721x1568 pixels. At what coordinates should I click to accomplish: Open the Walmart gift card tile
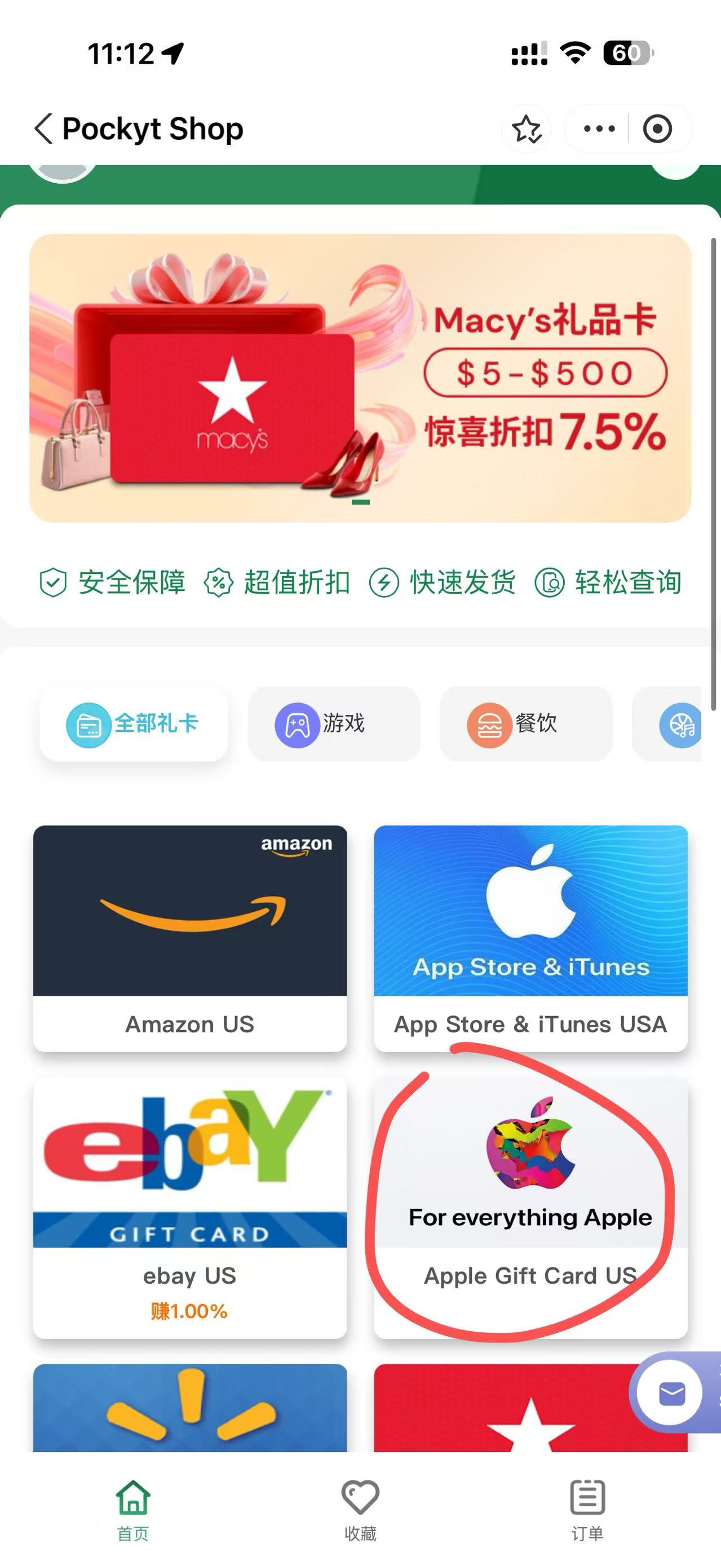point(190,1408)
